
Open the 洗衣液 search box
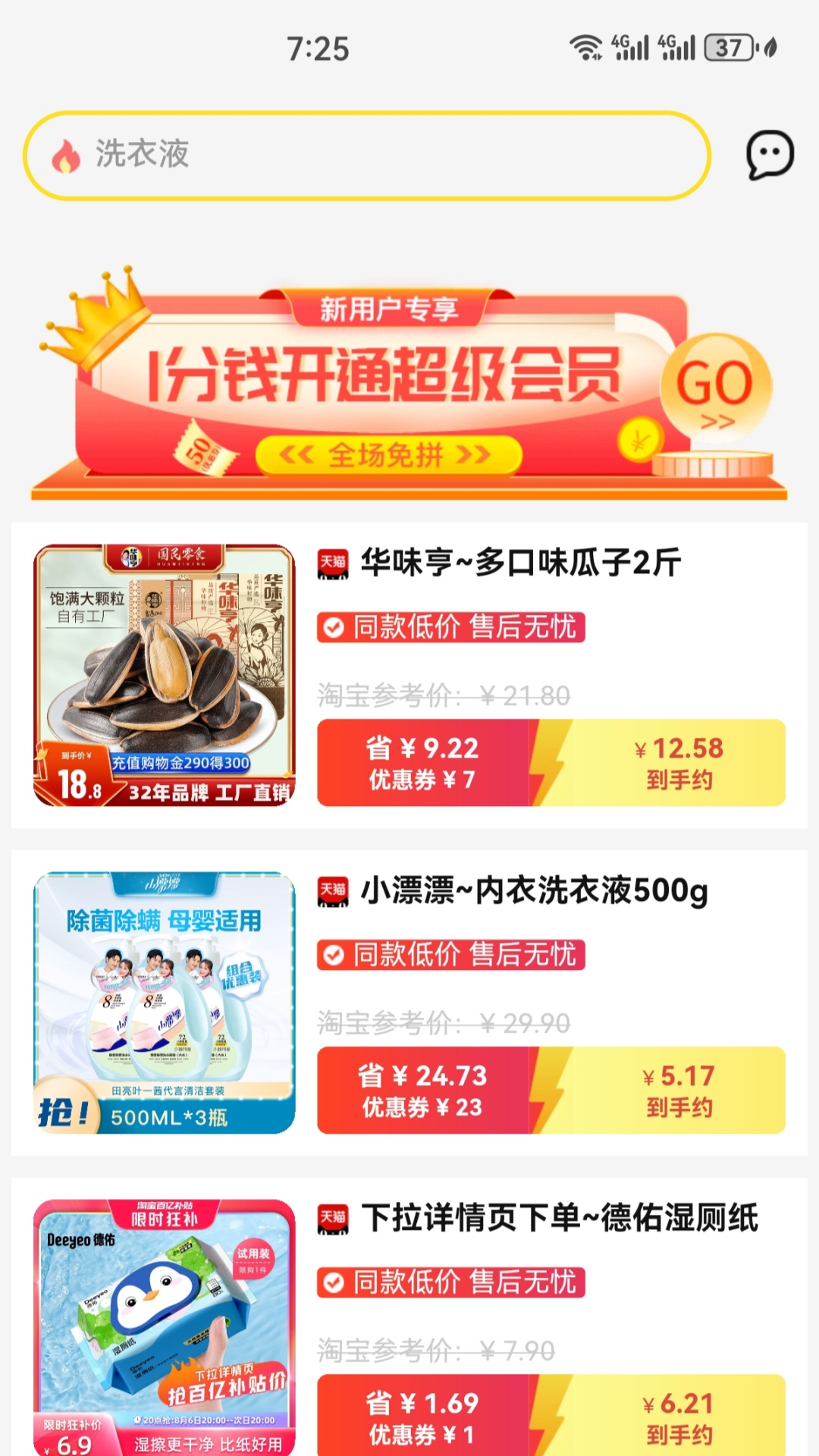[367, 155]
